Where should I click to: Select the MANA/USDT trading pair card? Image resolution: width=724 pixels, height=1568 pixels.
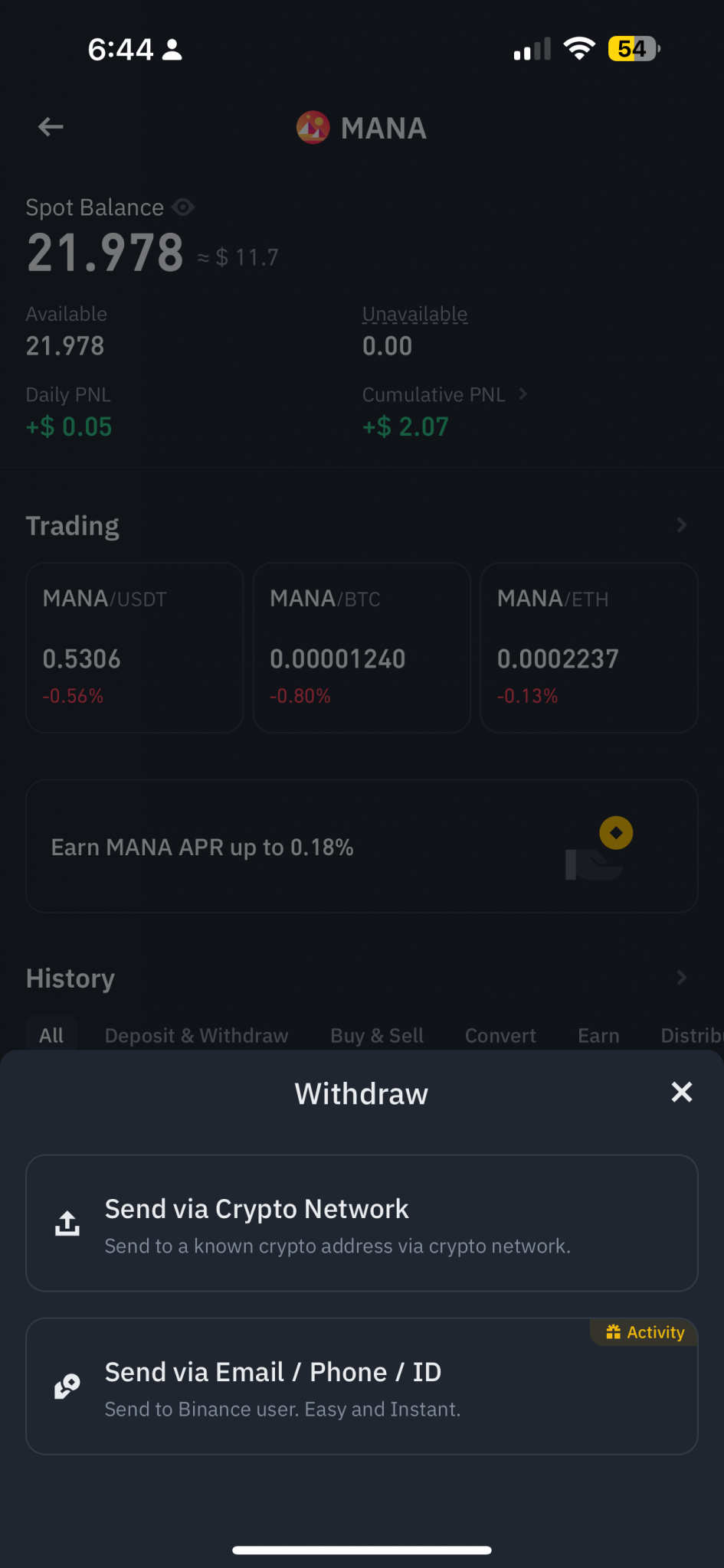(x=134, y=647)
